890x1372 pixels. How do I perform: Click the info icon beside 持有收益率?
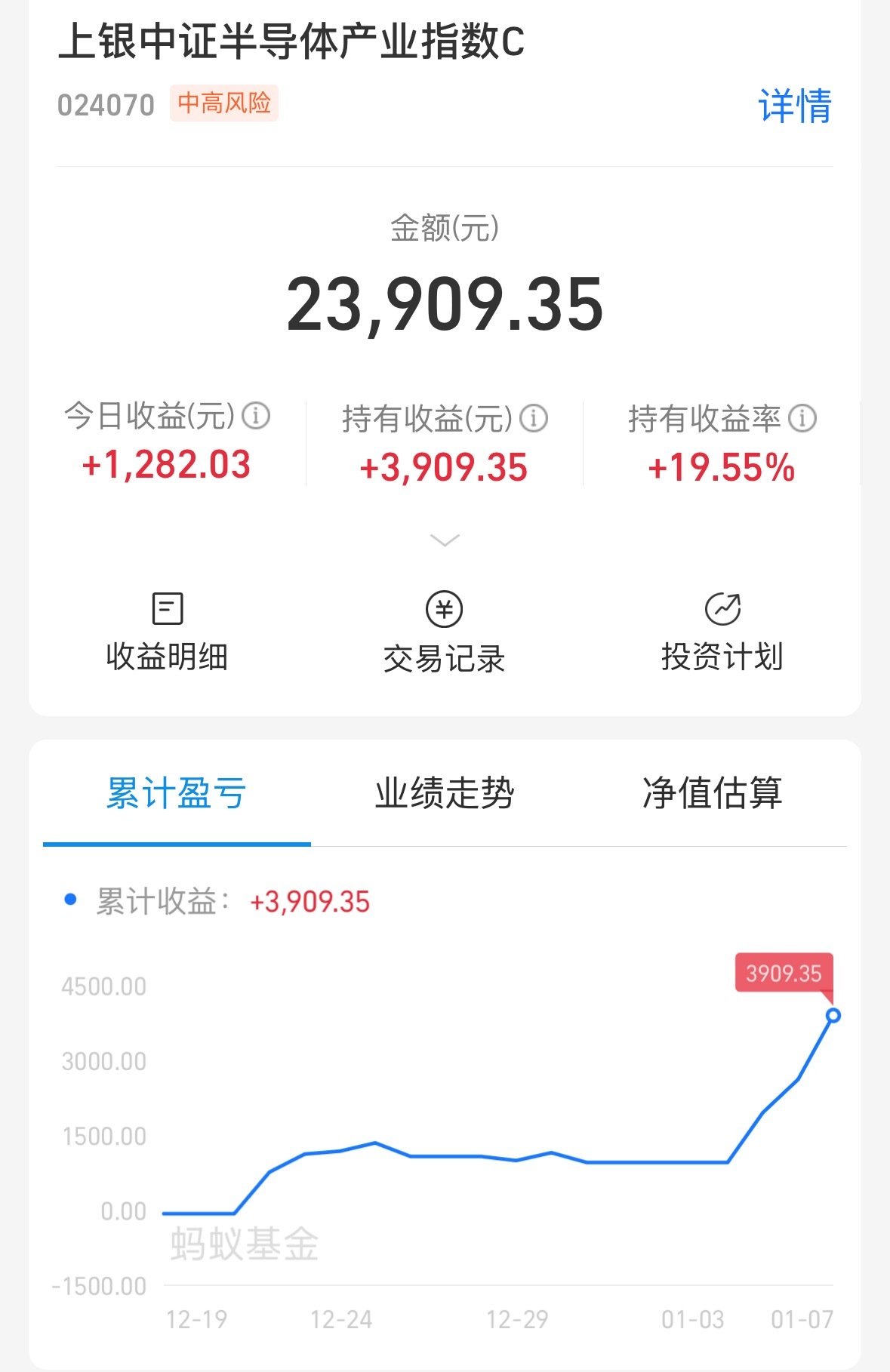[x=802, y=416]
